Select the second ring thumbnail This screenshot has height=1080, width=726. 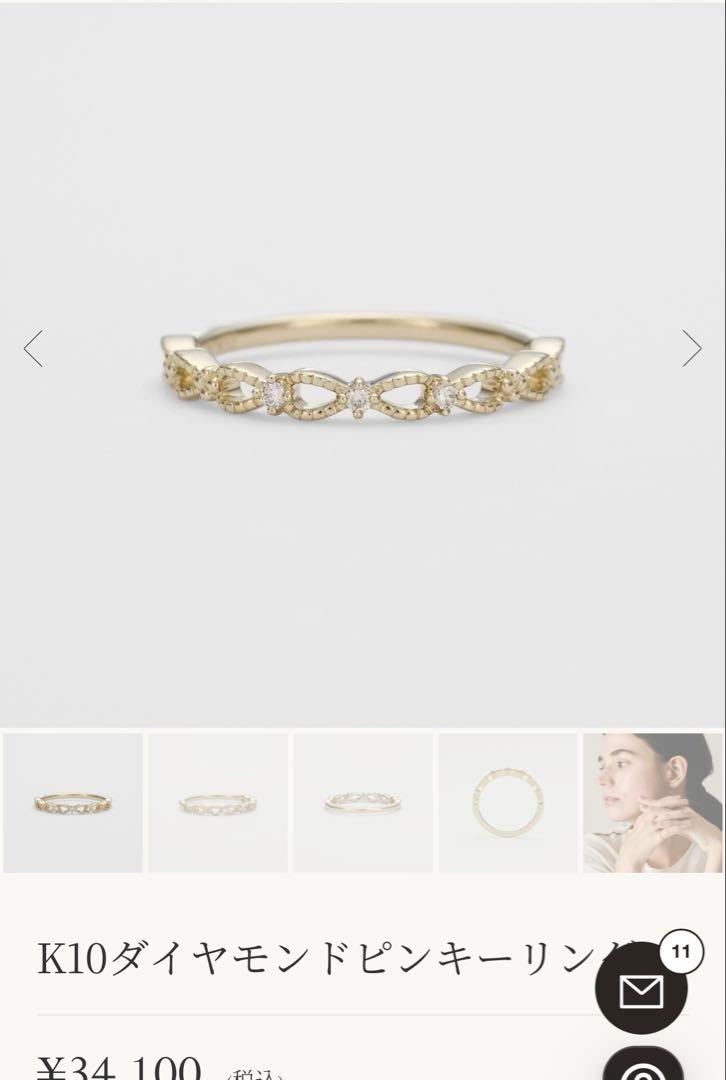coord(218,802)
